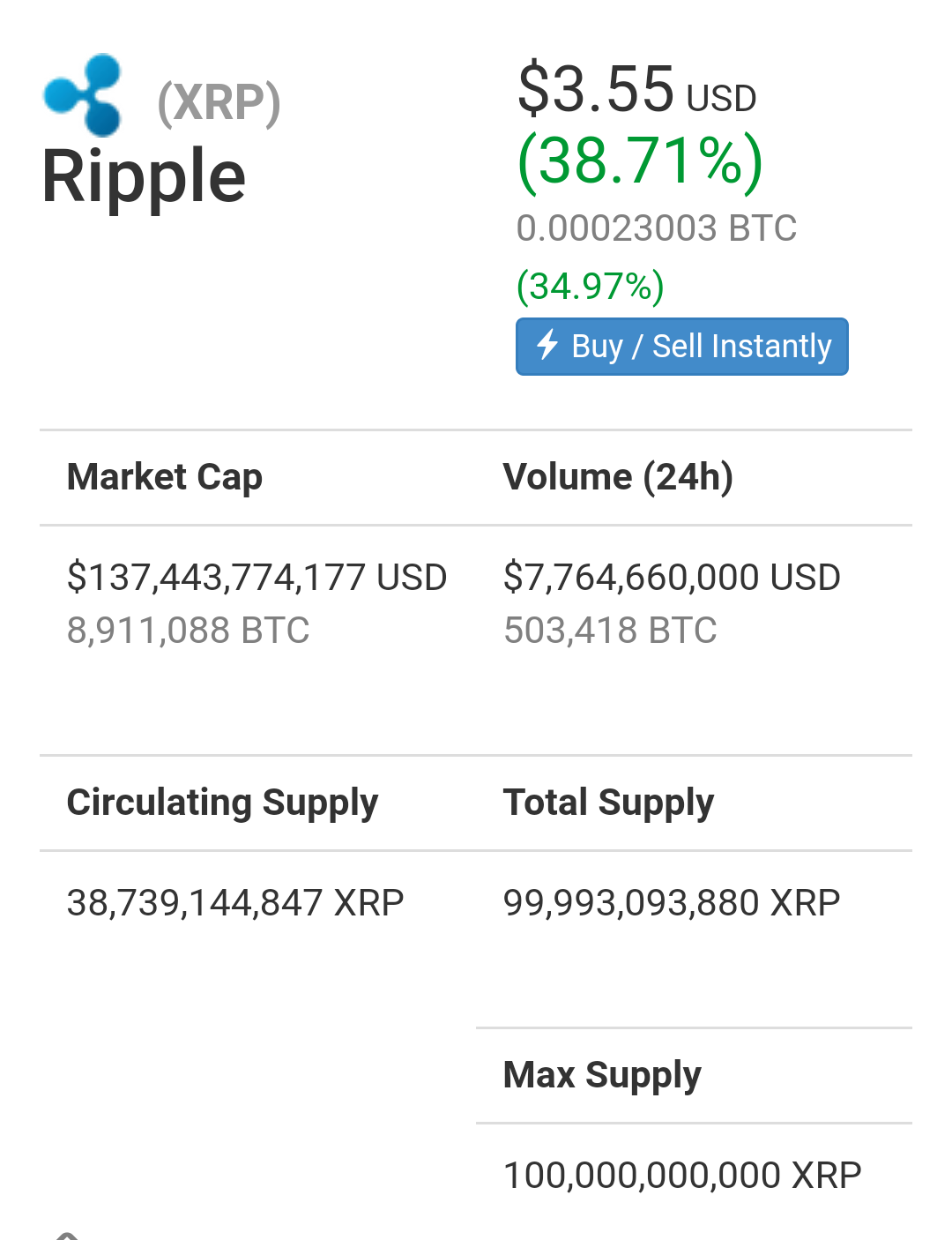Tap the Buy / Sell Instantly button

tap(681, 347)
